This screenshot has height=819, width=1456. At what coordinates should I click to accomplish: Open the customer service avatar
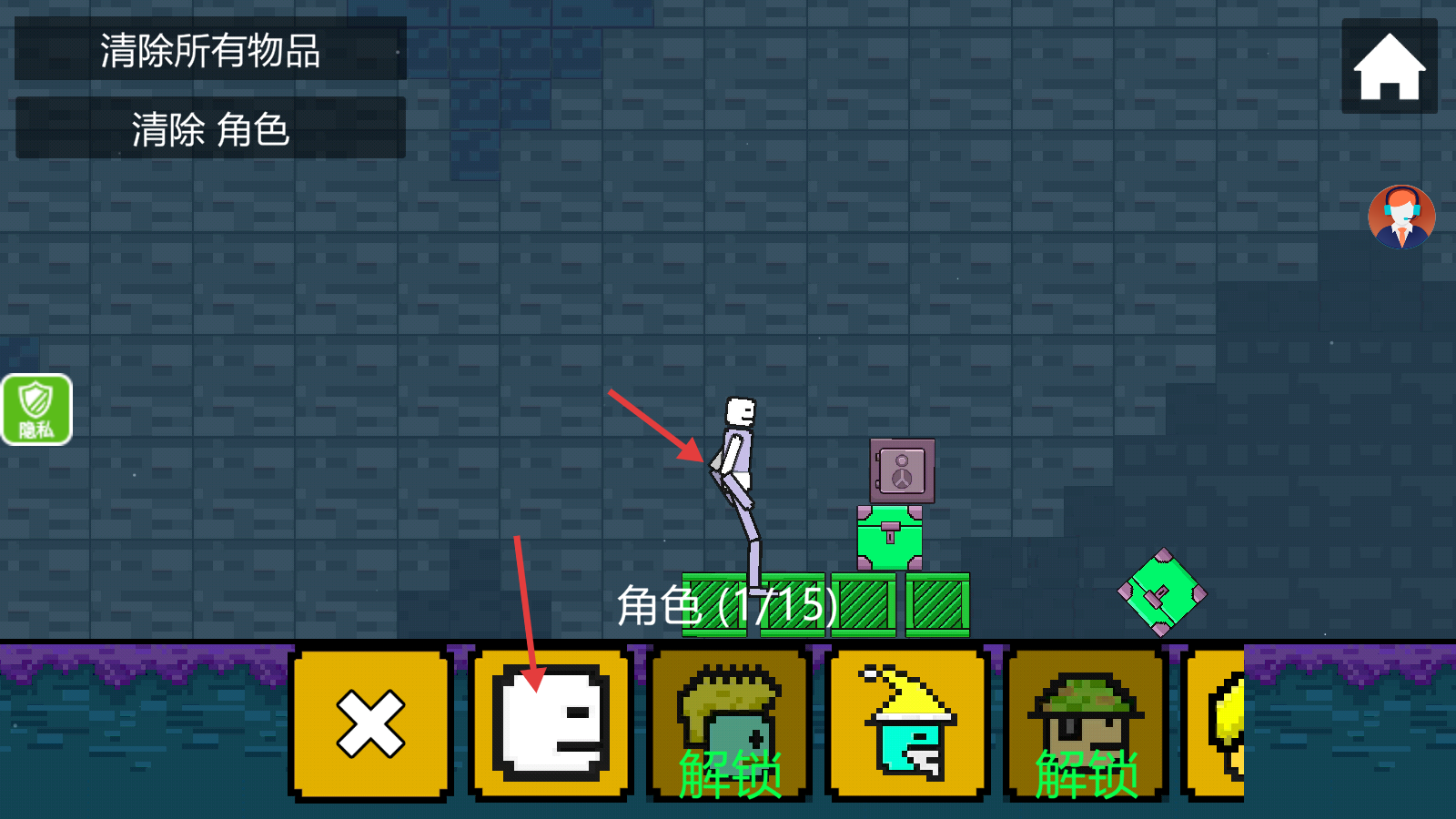click(x=1401, y=217)
